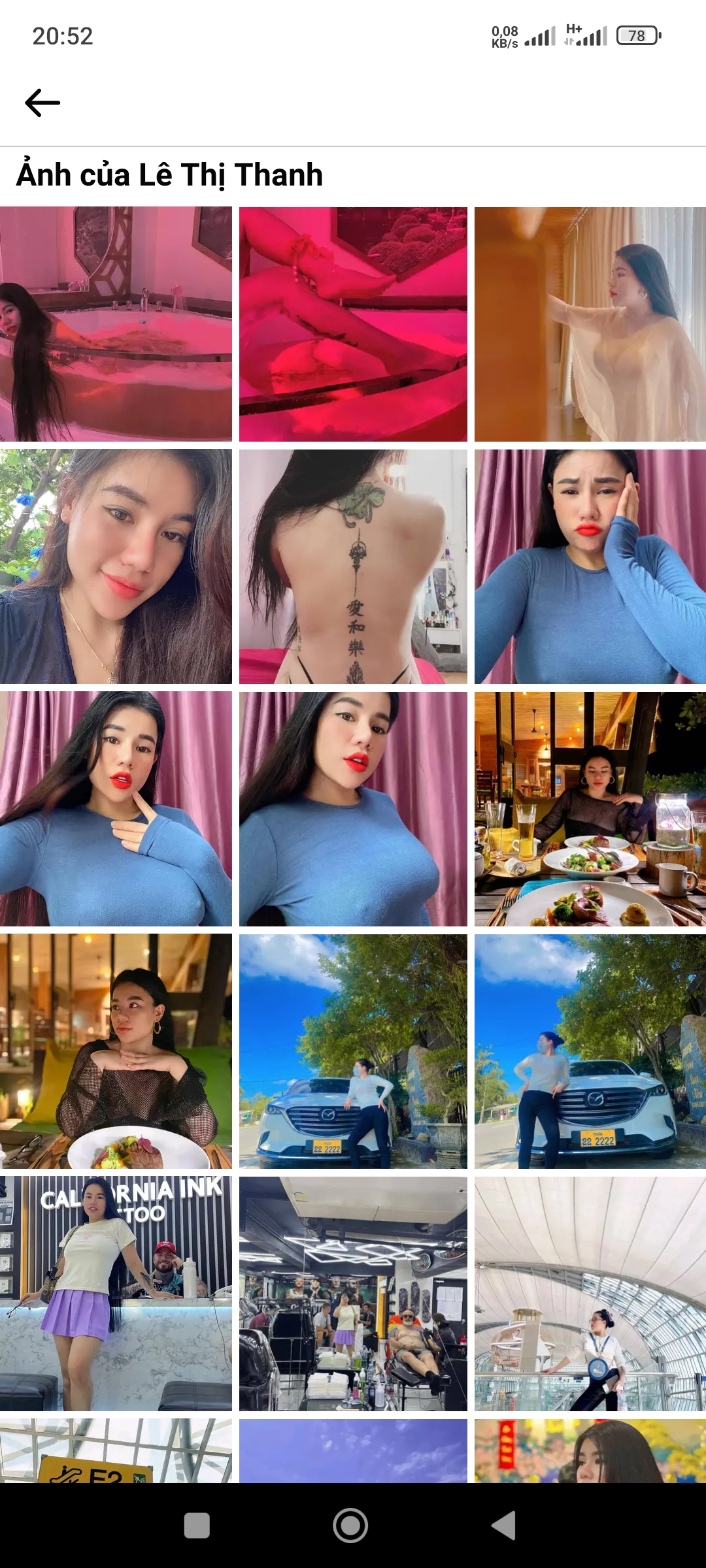Open the tattoo studio interior photo
The image size is (706, 1568).
click(353, 1294)
